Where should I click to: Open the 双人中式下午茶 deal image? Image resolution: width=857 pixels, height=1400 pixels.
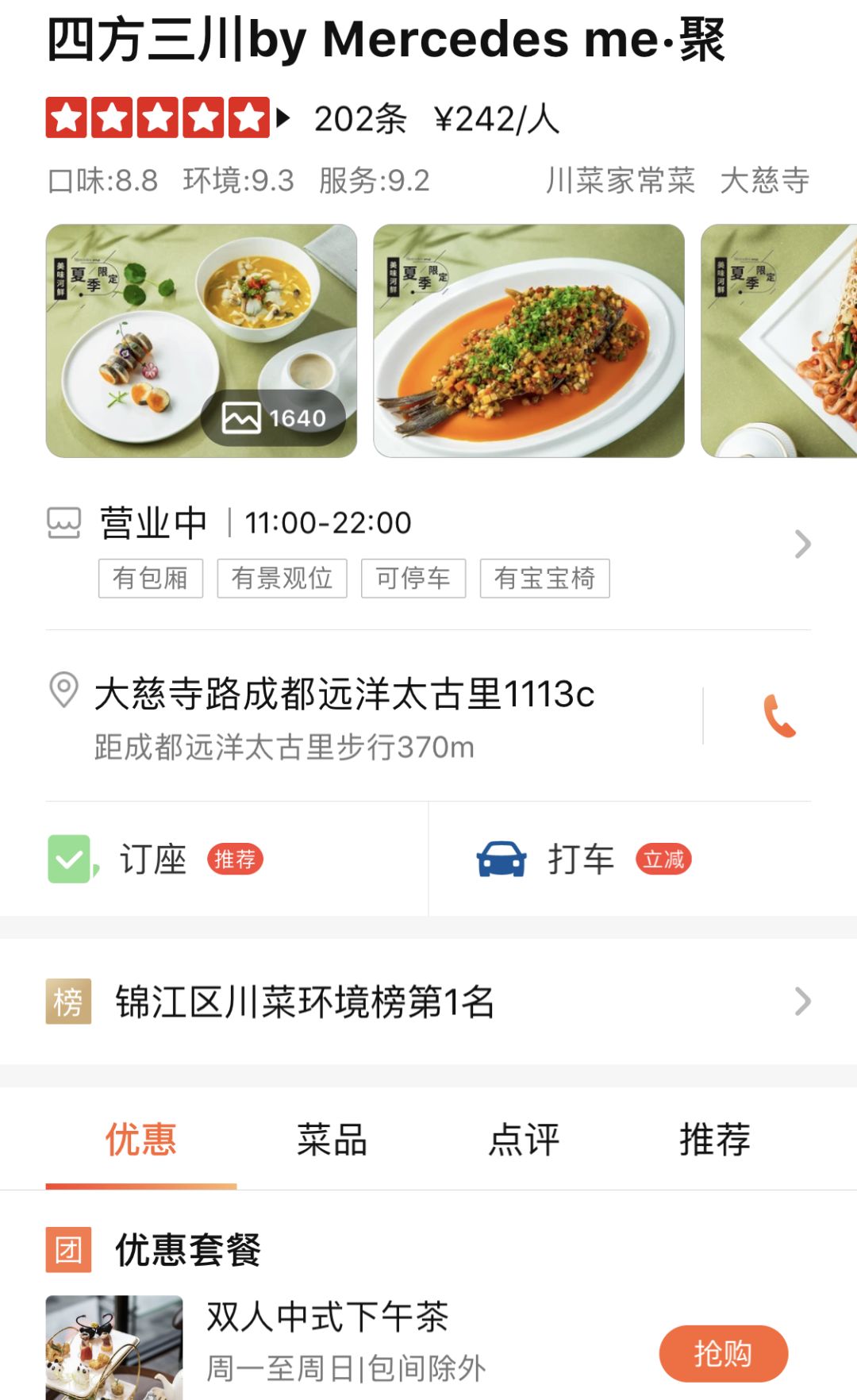click(114, 1348)
